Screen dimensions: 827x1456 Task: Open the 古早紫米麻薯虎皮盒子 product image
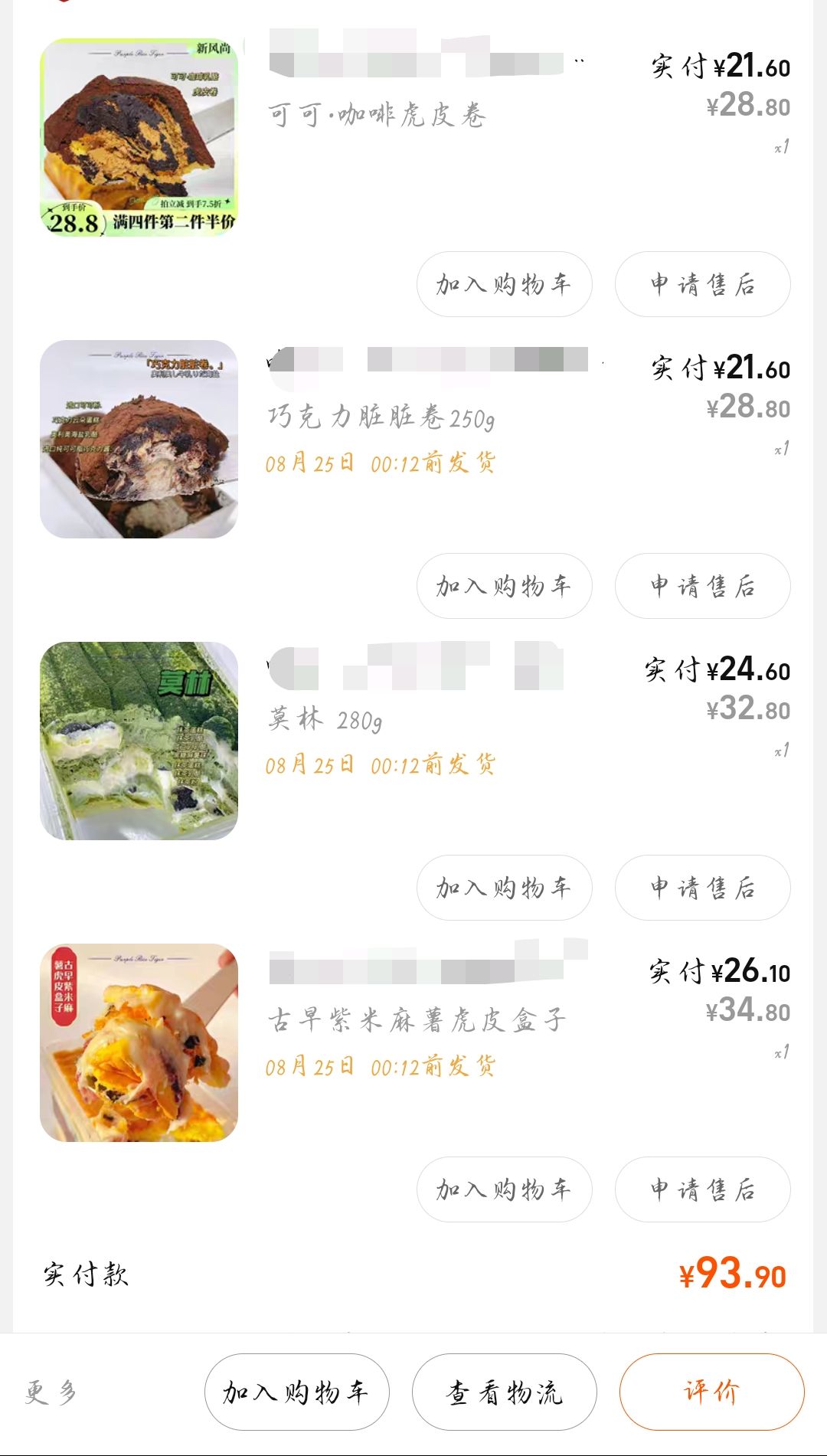click(139, 1042)
